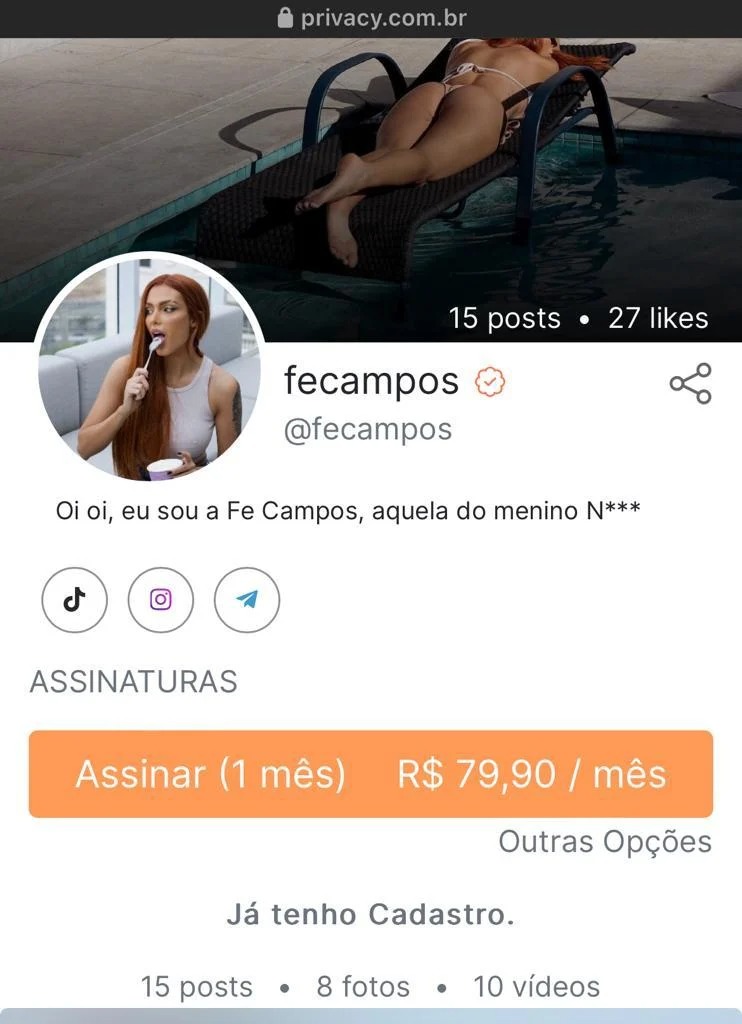This screenshot has height=1024, width=742.
Task: Click the verified badge beside fecampos
Action: (488, 381)
